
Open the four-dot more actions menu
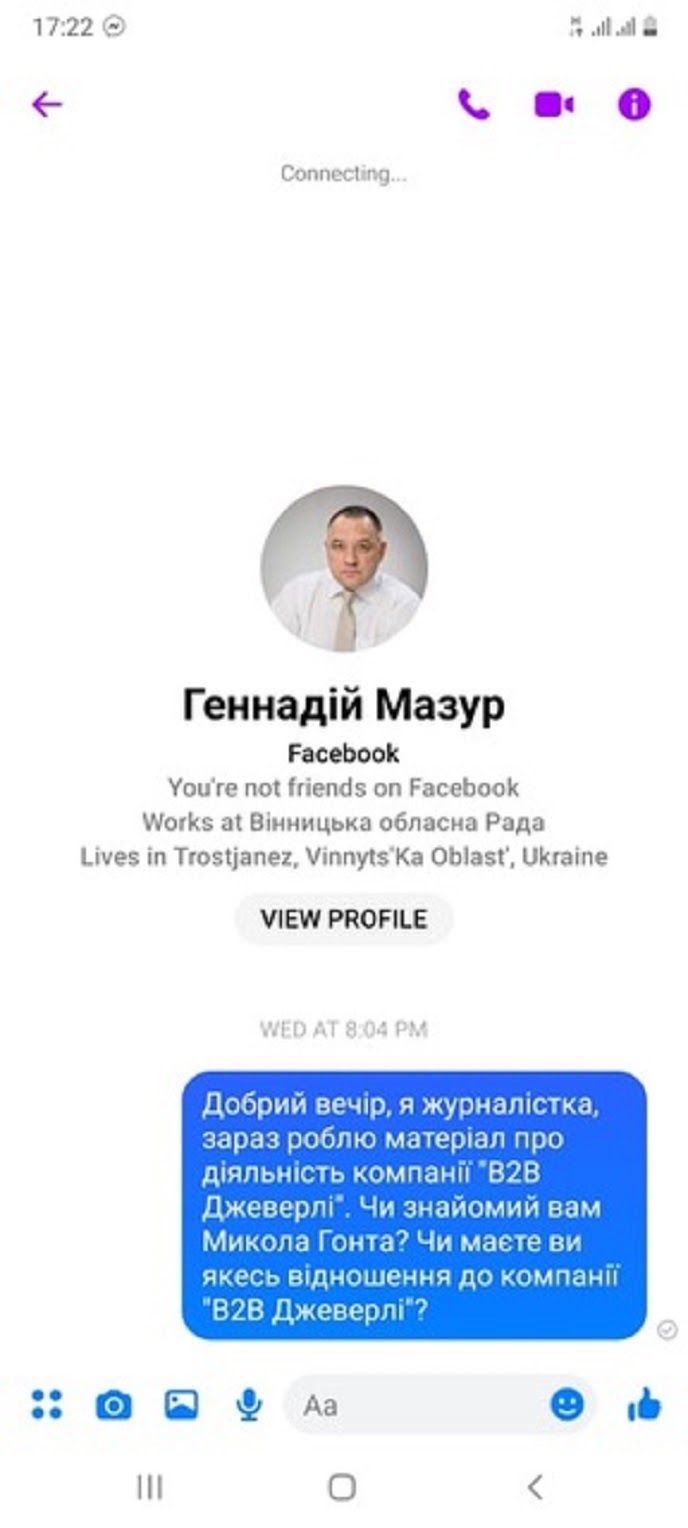click(x=46, y=1405)
